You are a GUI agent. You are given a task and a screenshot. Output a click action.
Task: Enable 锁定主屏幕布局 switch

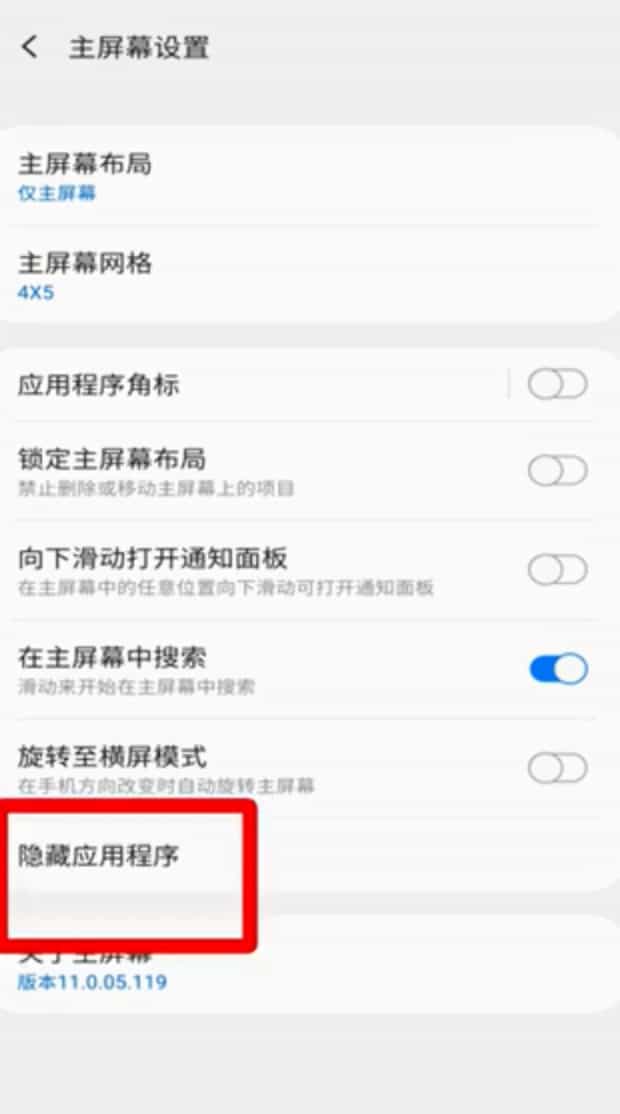(x=557, y=471)
